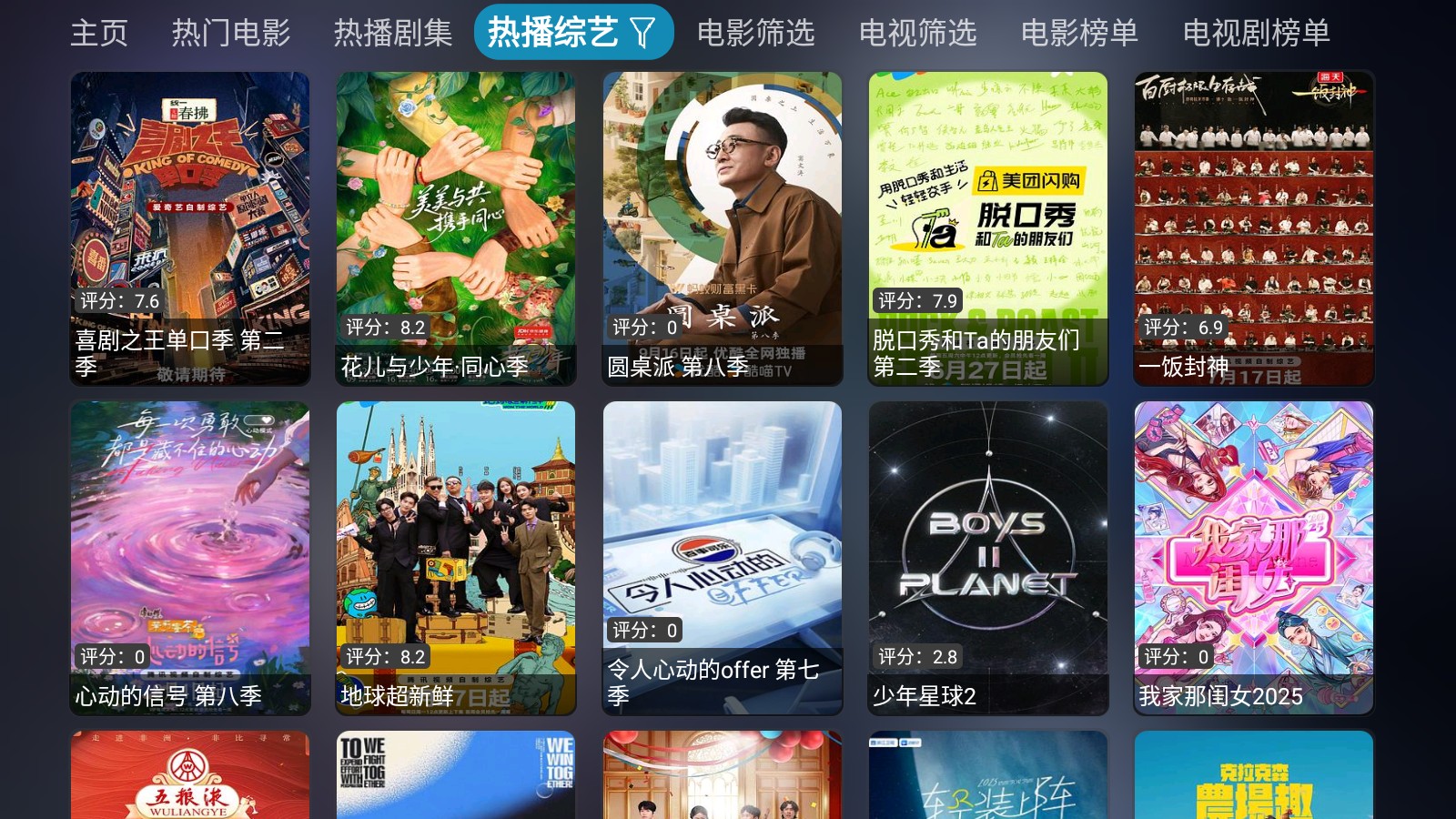Open the 热门电影 tab
This screenshot has height=819, width=1456.
(x=231, y=33)
